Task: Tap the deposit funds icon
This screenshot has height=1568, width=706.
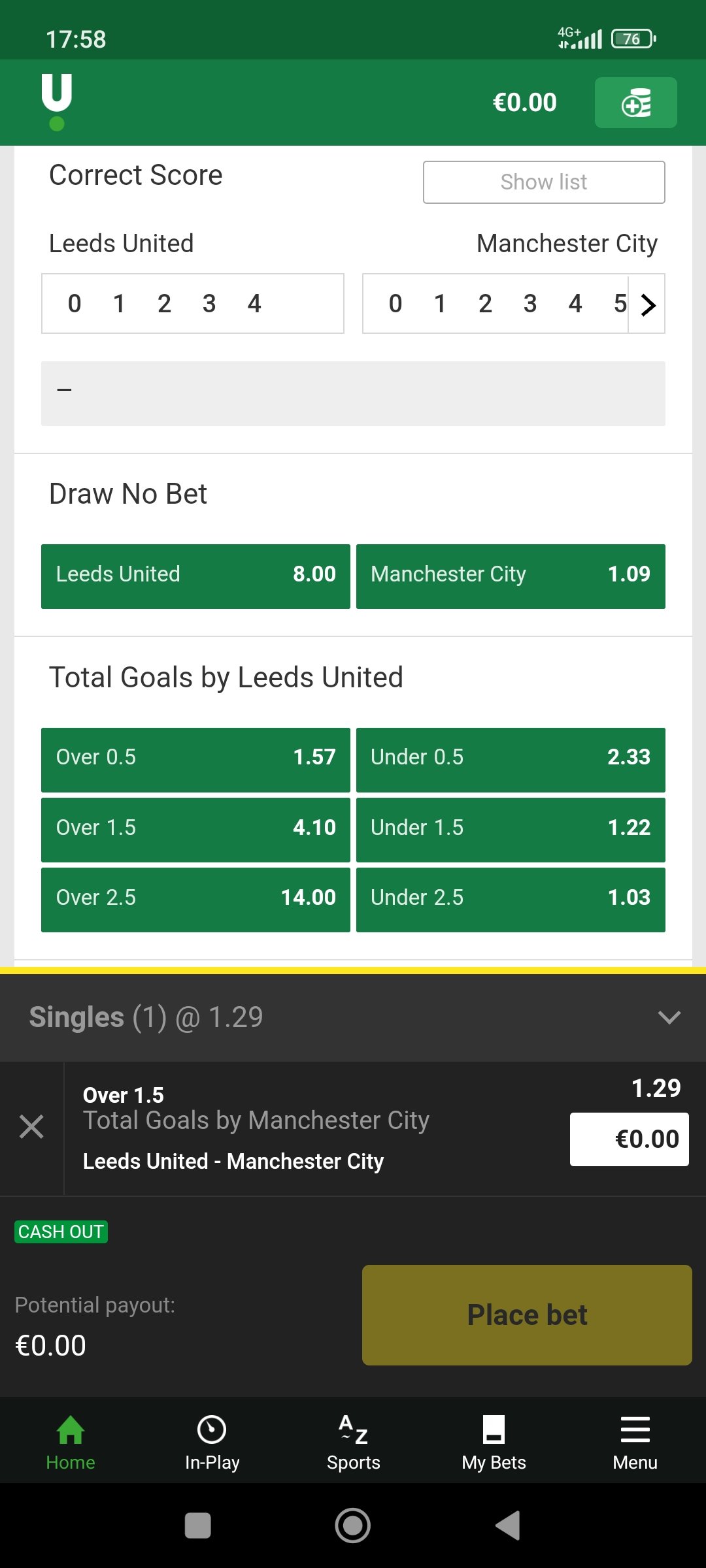Action: click(635, 103)
